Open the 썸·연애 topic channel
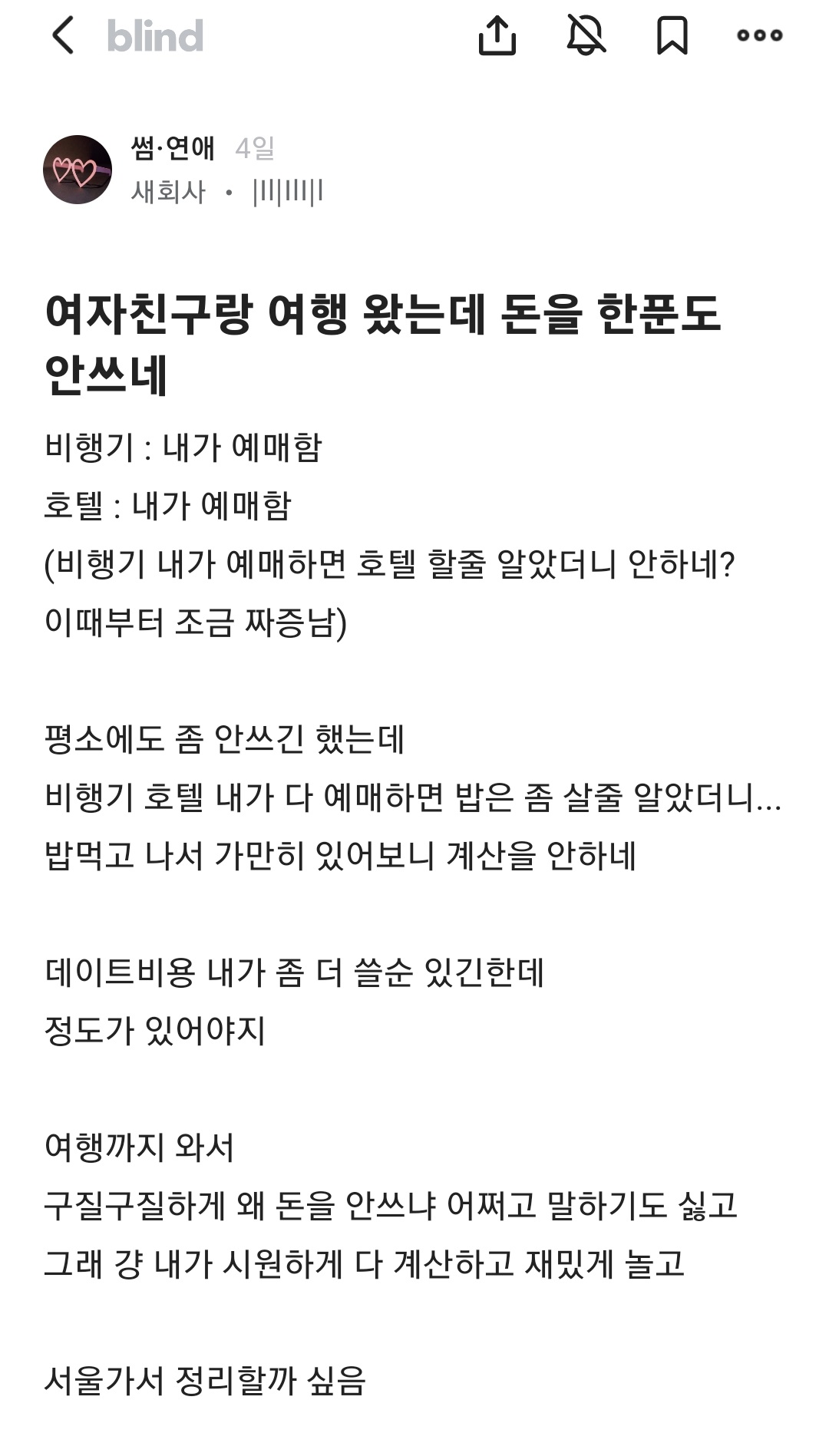This screenshot has width=829, height=1456. tap(173, 148)
